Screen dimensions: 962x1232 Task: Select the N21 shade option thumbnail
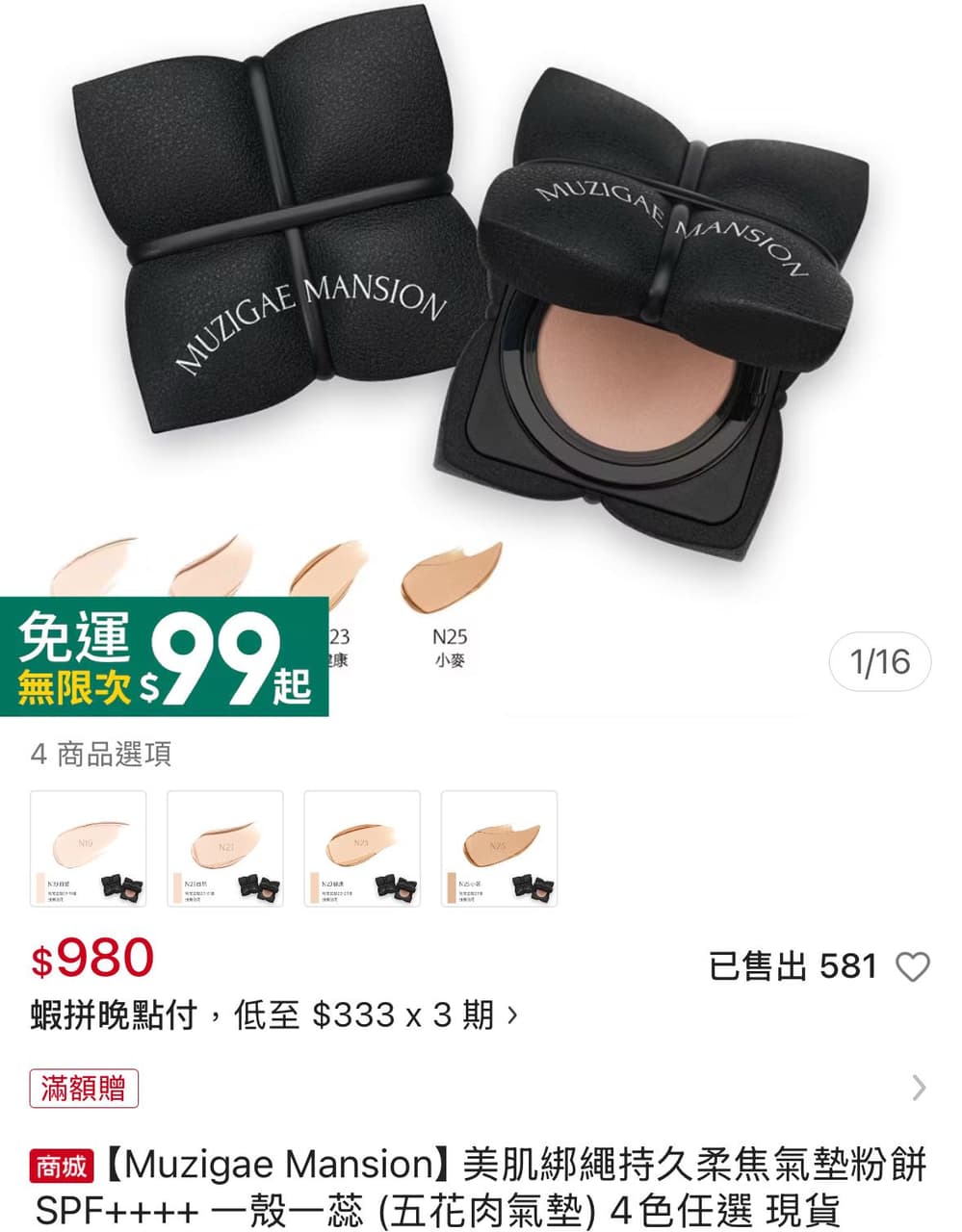(225, 849)
